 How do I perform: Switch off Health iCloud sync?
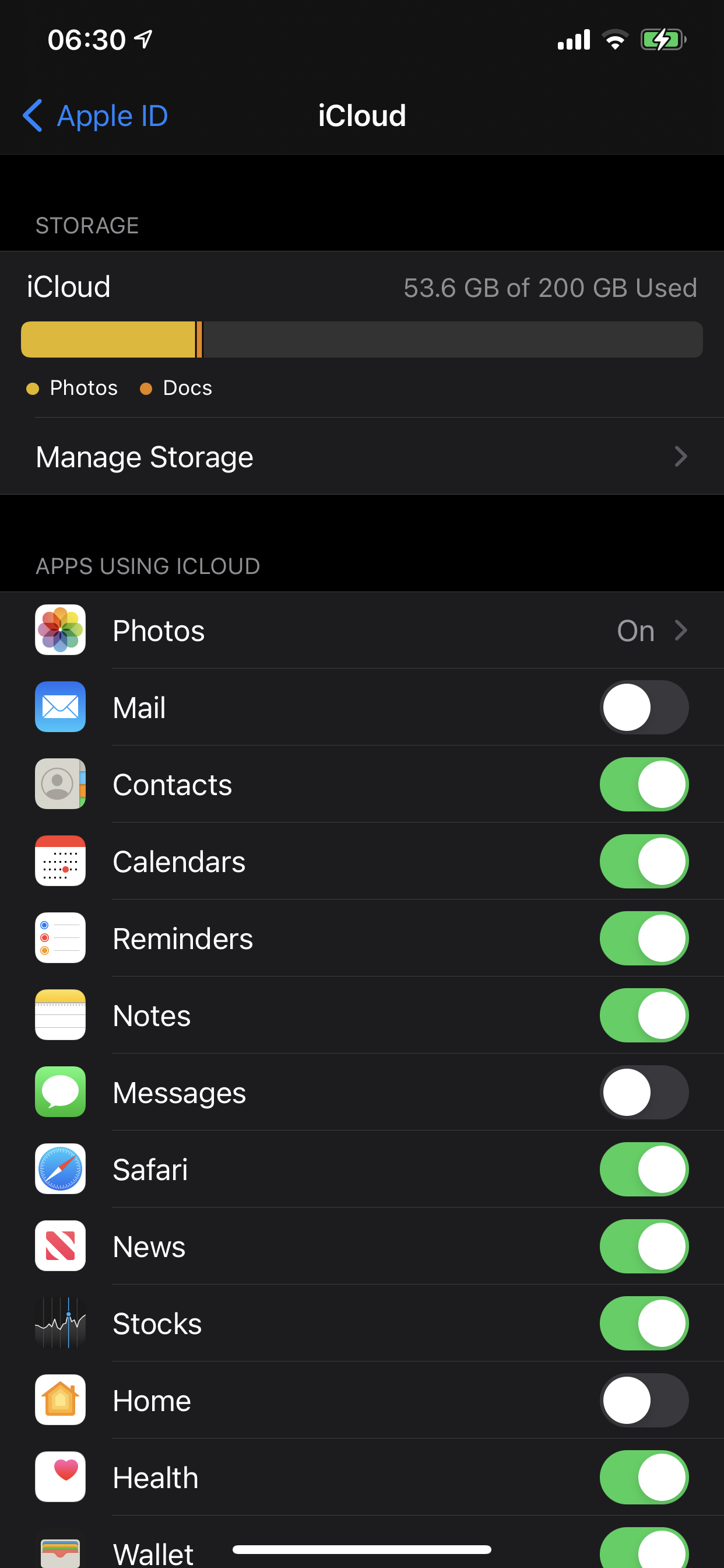tap(644, 1478)
